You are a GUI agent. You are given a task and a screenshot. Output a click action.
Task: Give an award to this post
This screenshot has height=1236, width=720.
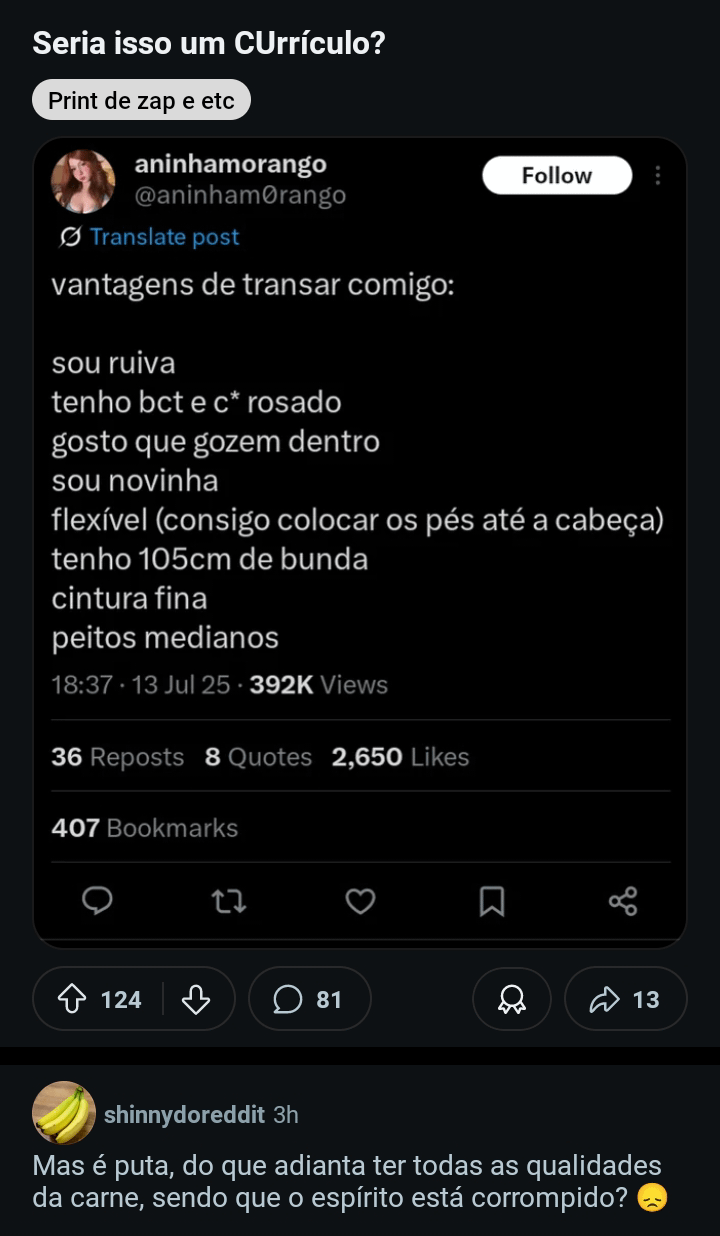[511, 999]
